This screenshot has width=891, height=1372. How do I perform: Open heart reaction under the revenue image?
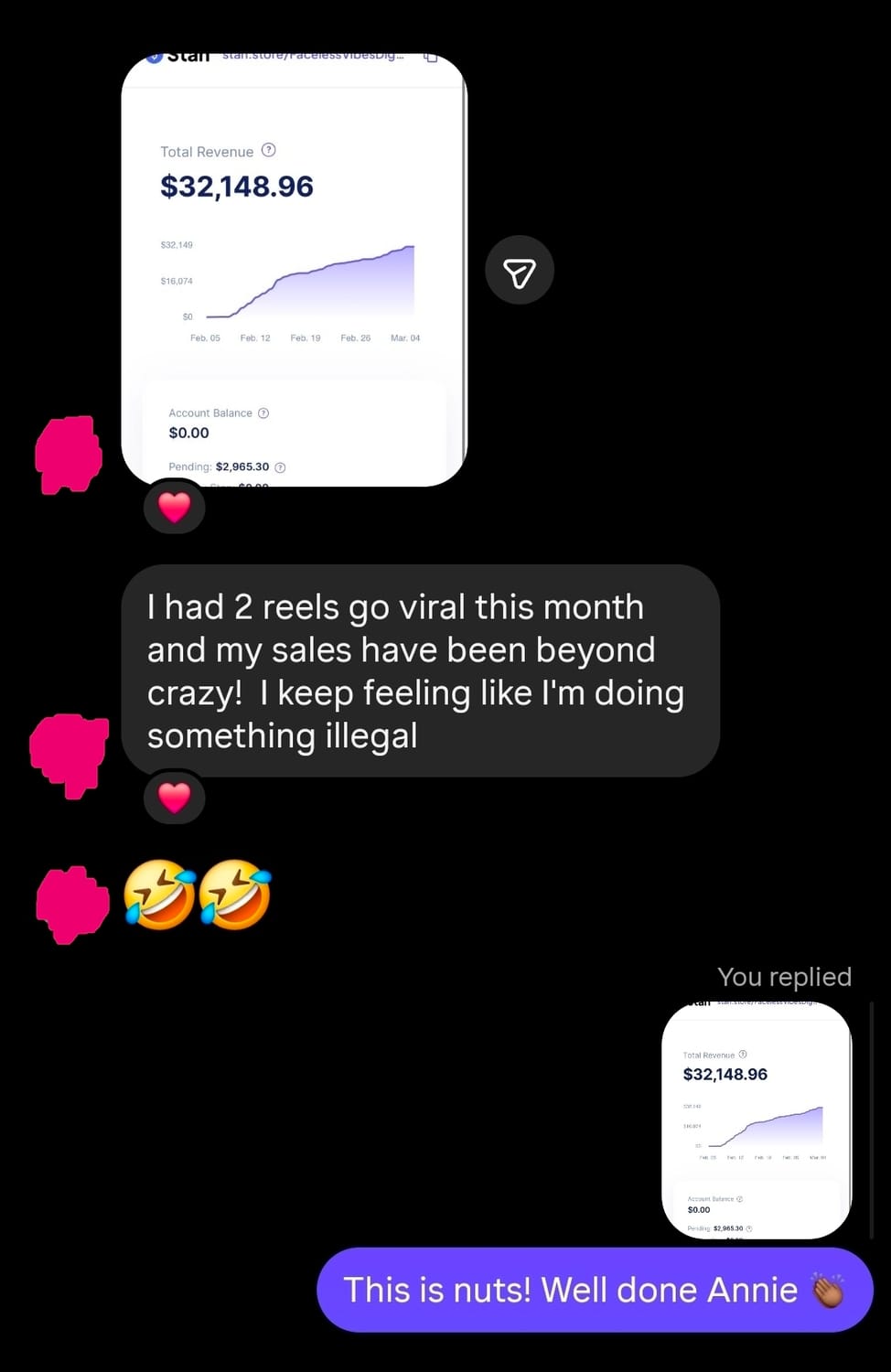click(x=174, y=507)
